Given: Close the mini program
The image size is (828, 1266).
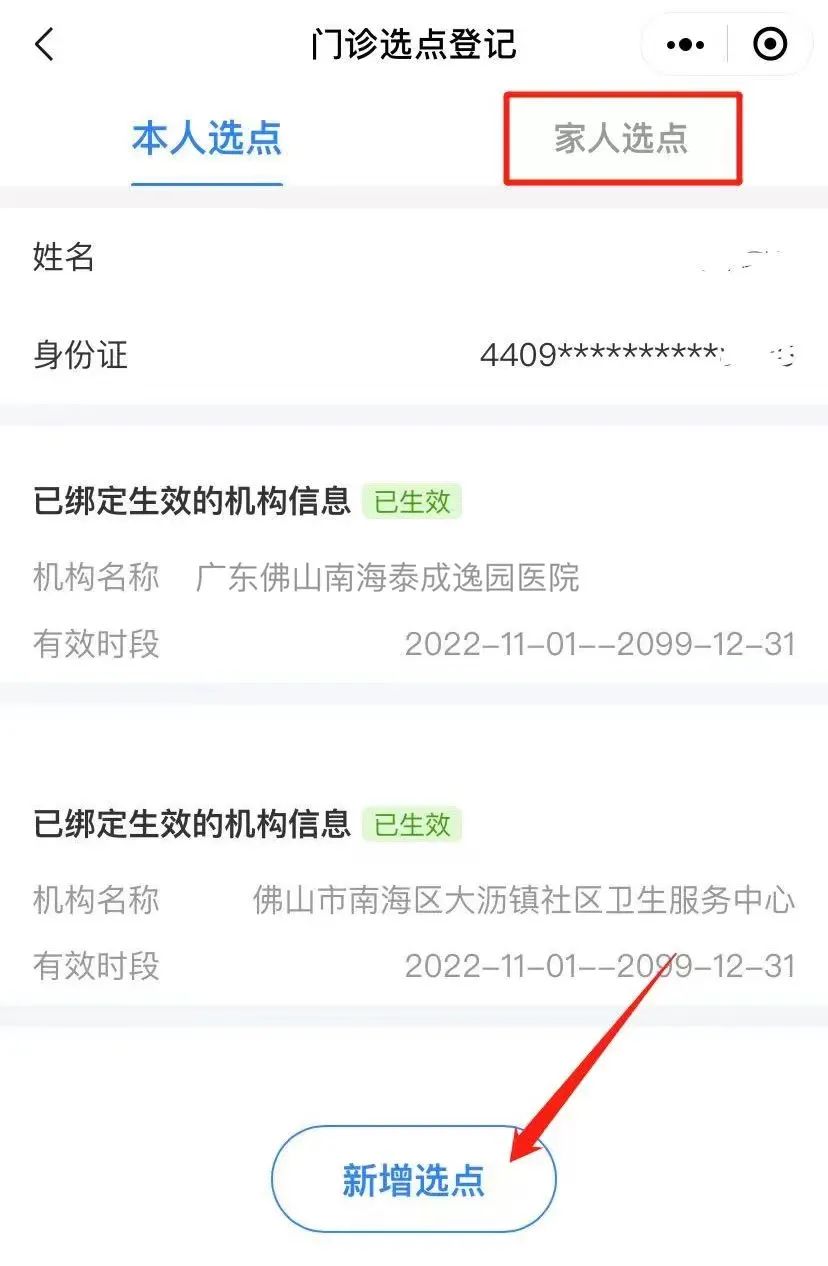Looking at the screenshot, I should (770, 45).
